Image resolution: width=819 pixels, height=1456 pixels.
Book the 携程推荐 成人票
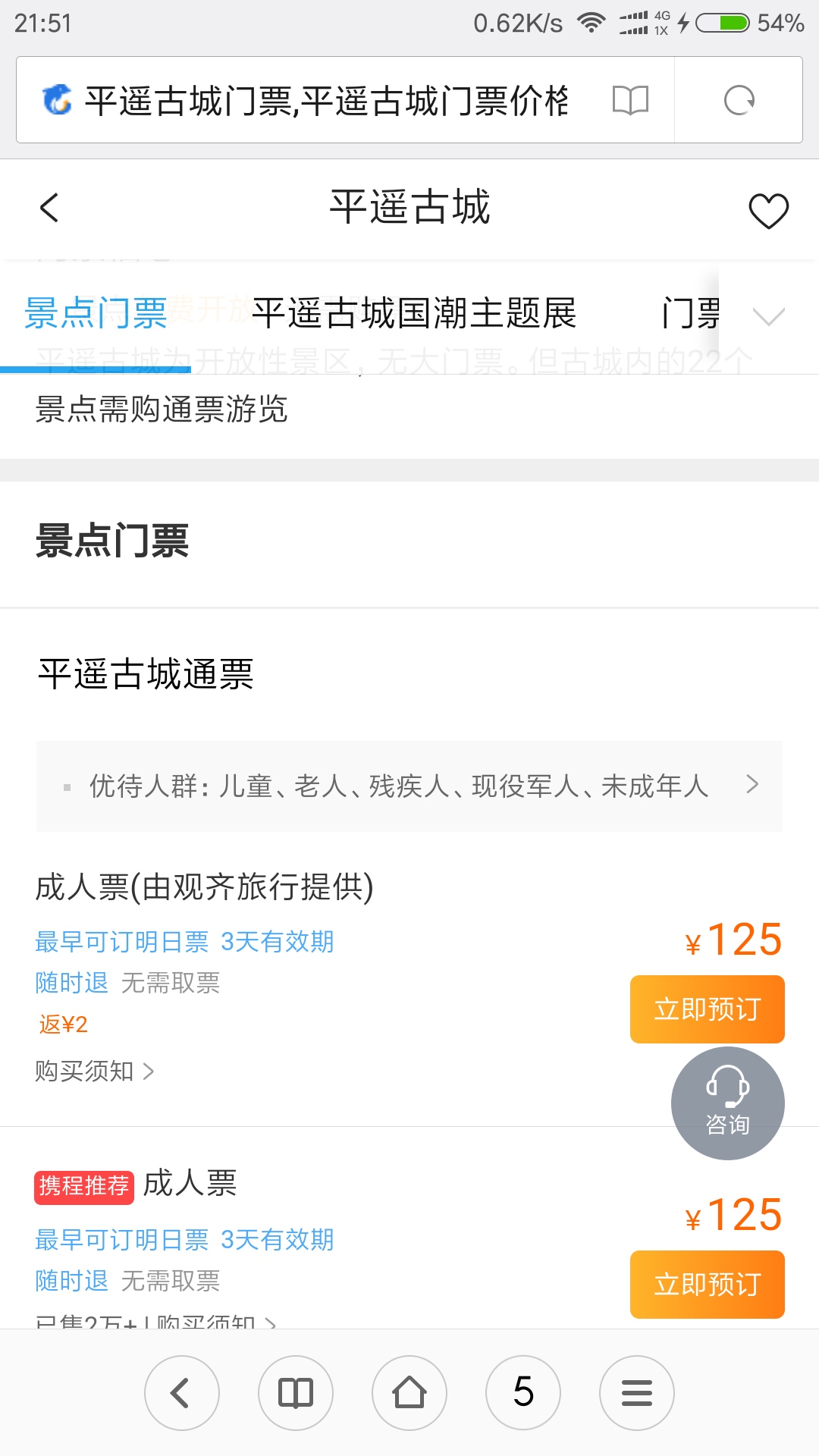707,1285
